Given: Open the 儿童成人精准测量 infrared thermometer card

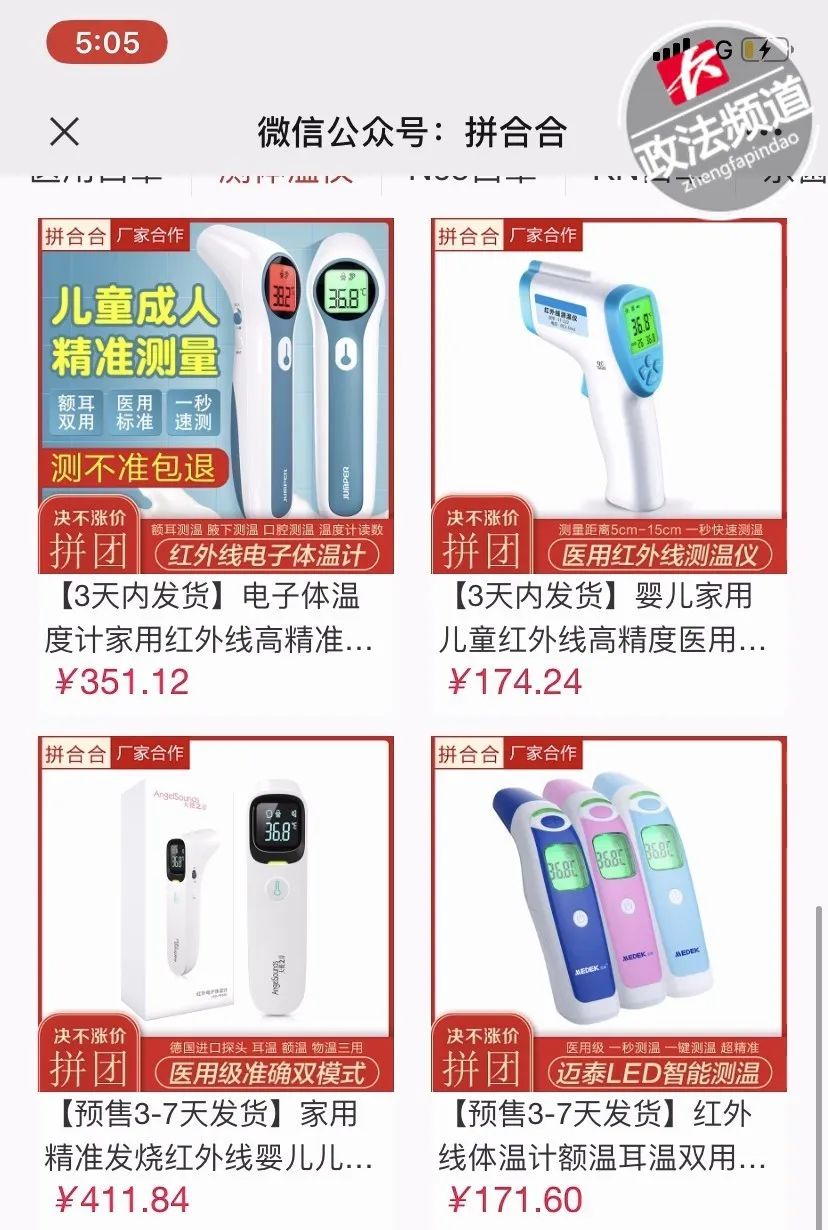Looking at the screenshot, I should click(216, 395).
